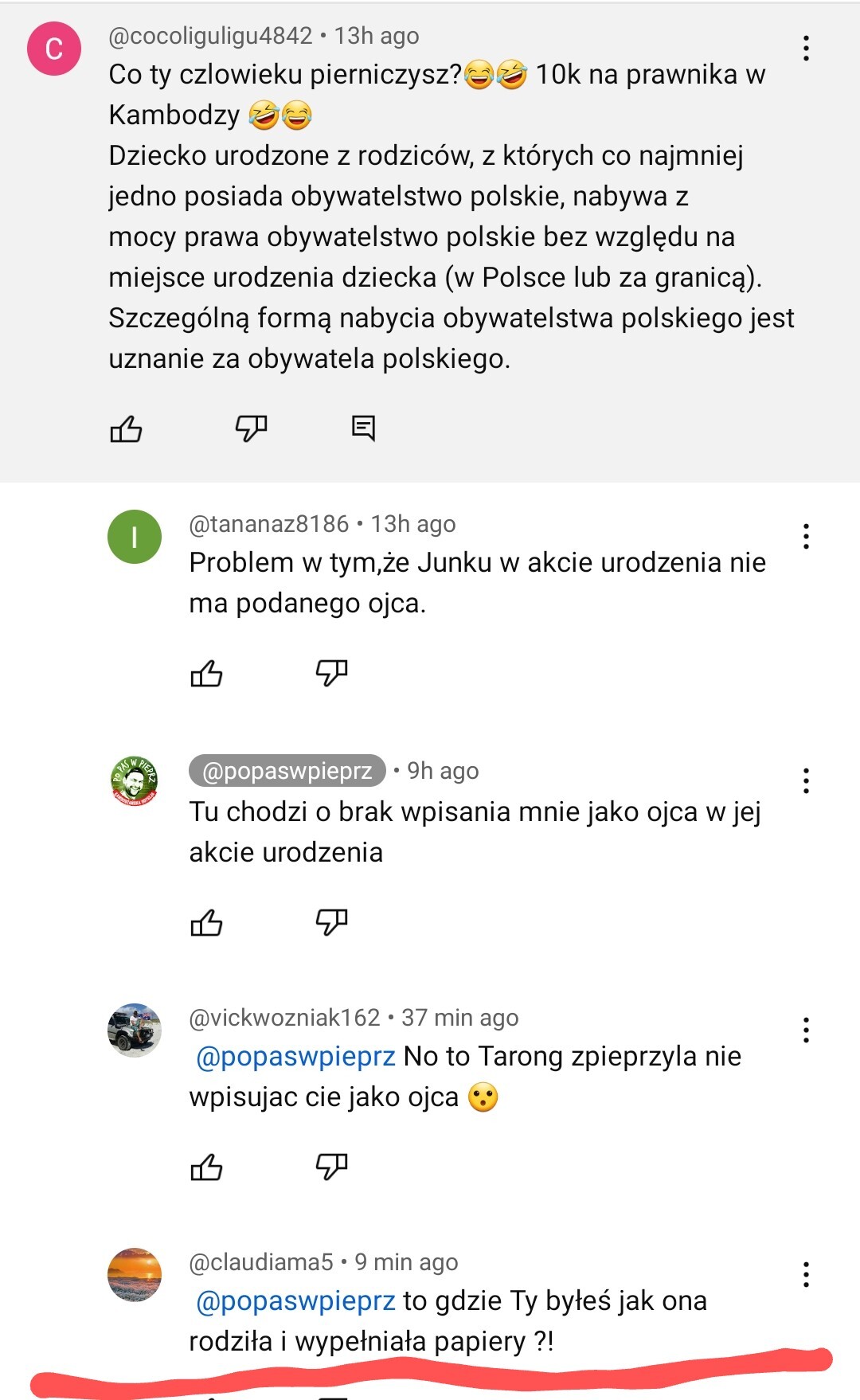Reply to @cocoliguligu4842's comment
This screenshot has height=1400, width=860.
(x=363, y=428)
